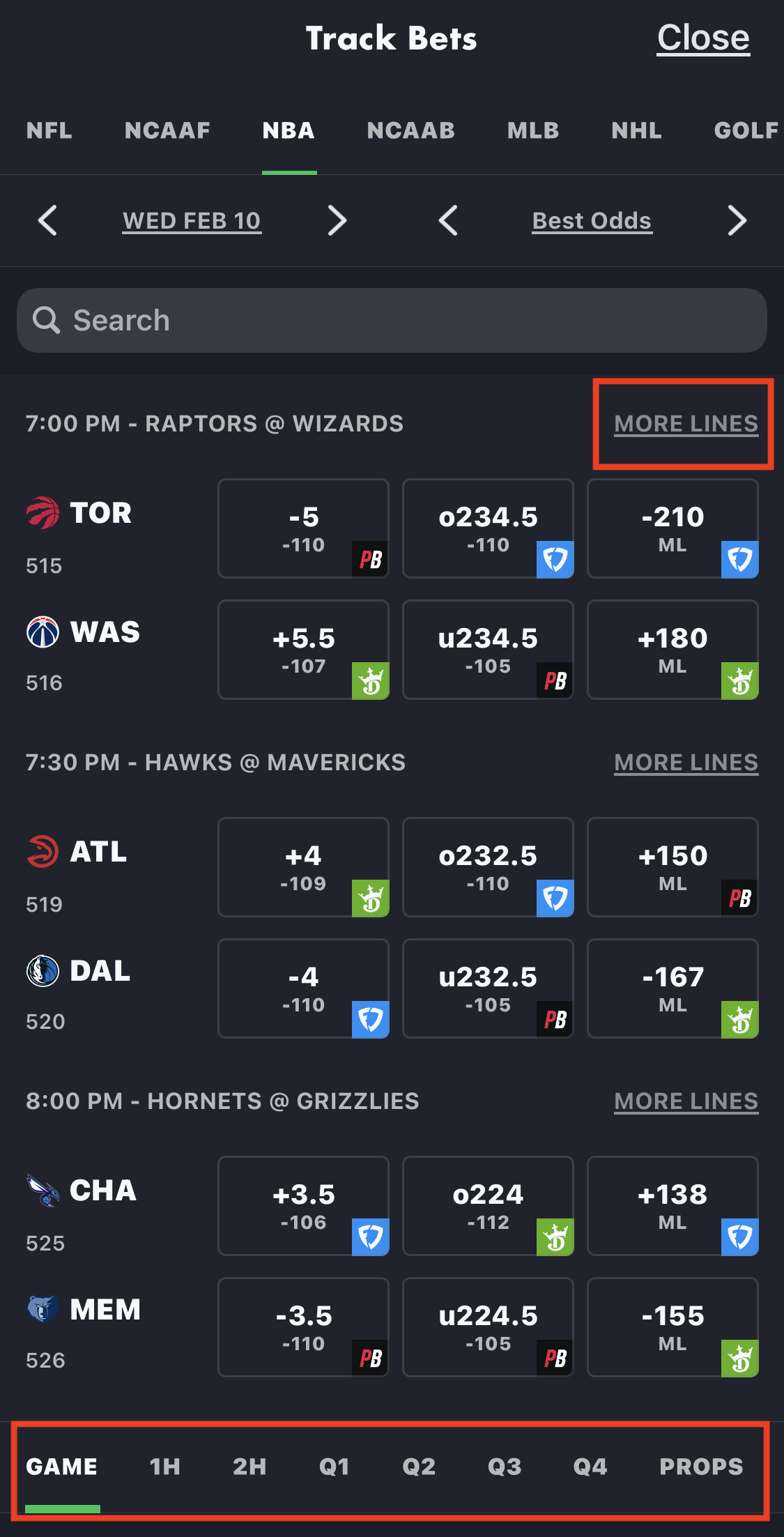The height and width of the screenshot is (1537, 784).
Task: Open More Lines for Raptors @ Wizards
Action: pyautogui.click(x=686, y=424)
